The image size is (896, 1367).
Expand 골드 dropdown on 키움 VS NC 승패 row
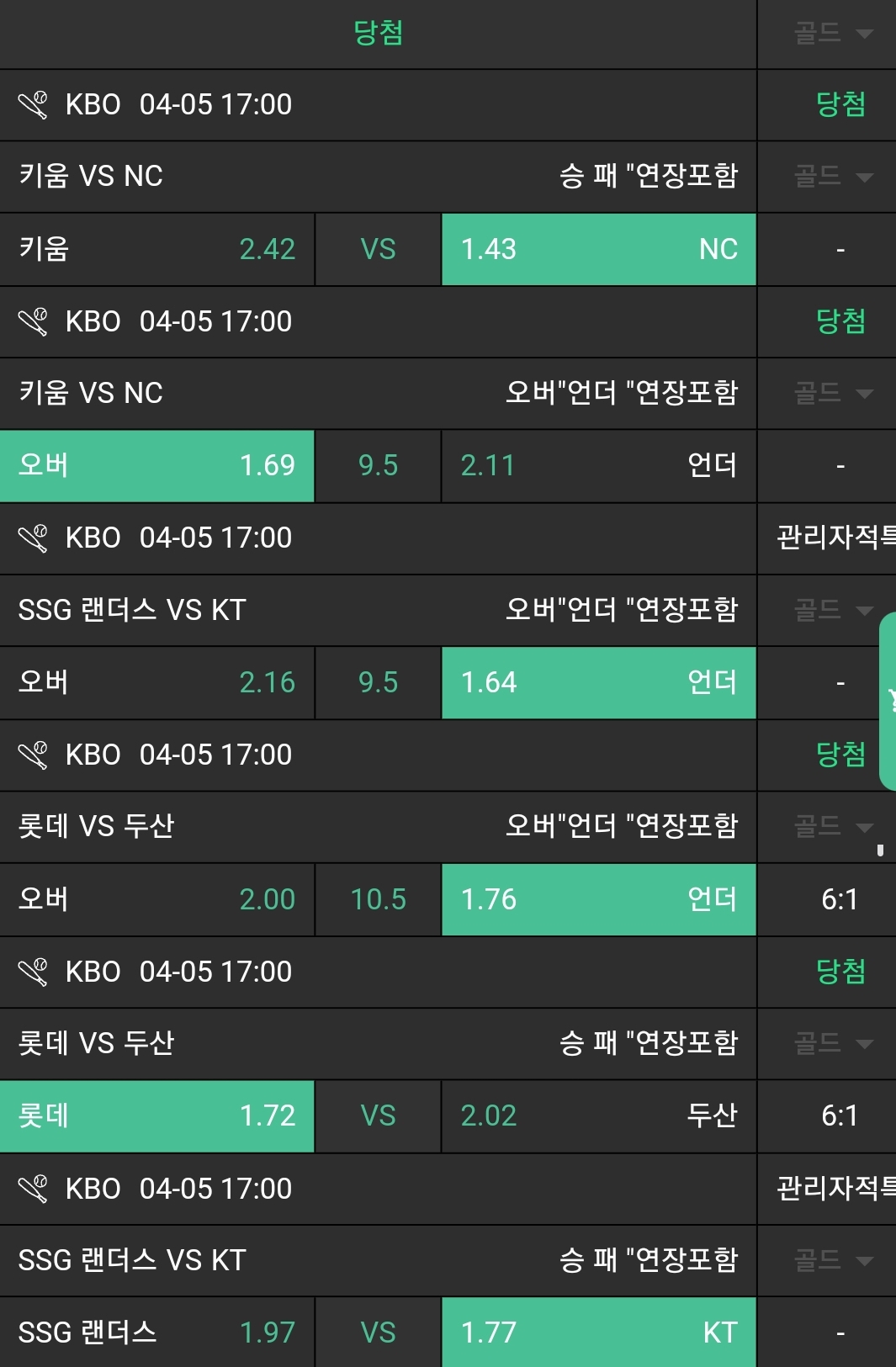[833, 177]
